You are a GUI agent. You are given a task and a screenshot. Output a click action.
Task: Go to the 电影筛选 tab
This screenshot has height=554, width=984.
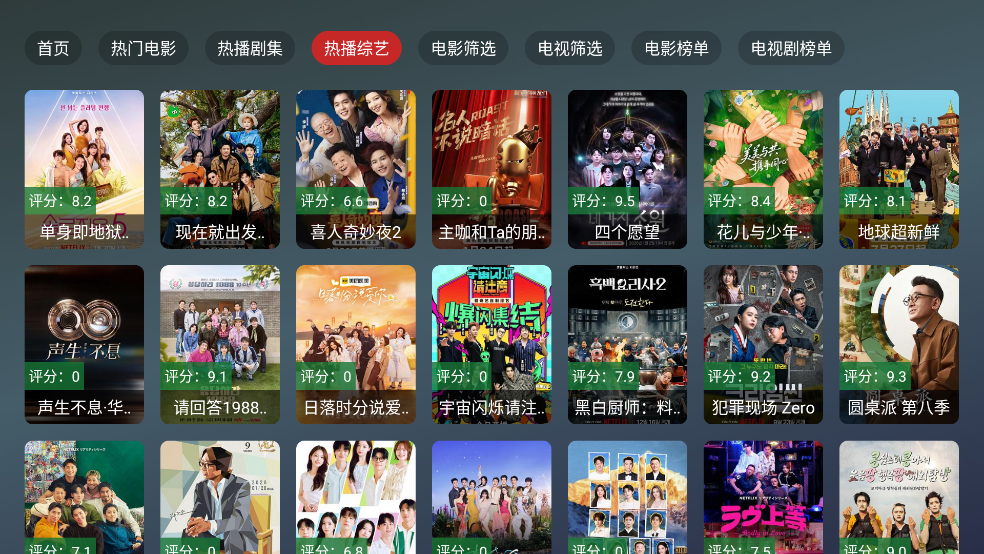463,48
